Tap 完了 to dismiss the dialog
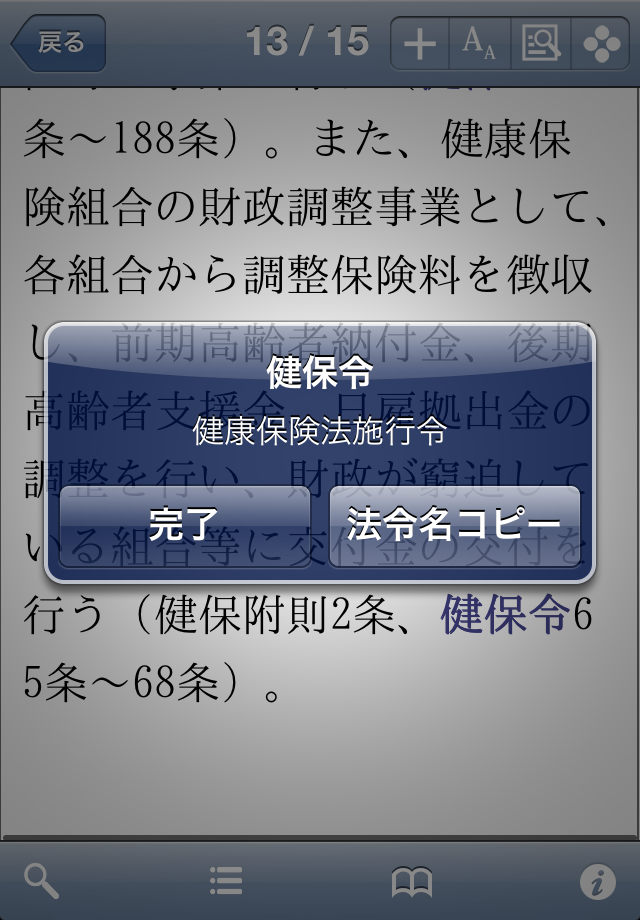 185,526
